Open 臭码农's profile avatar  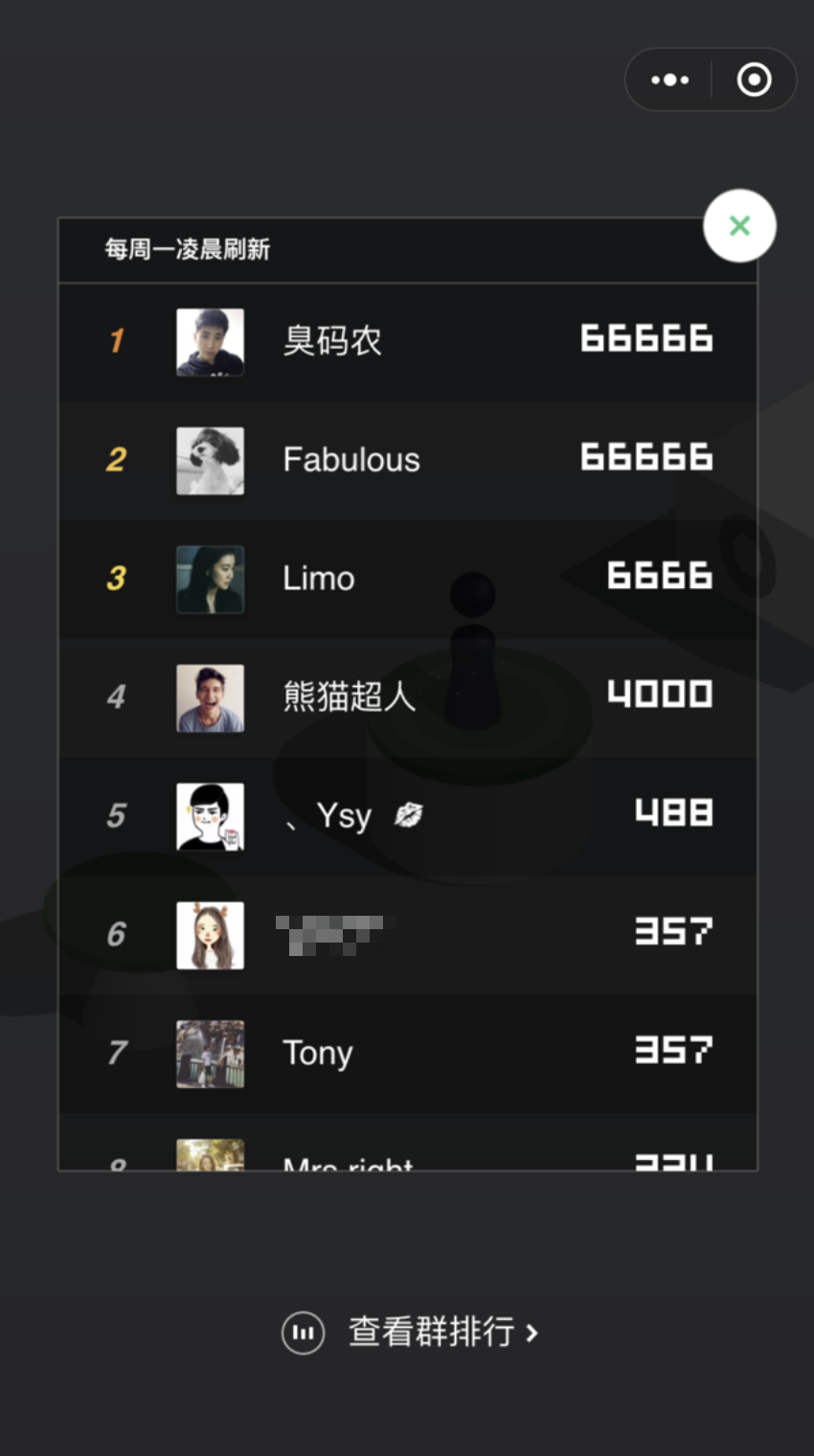pyautogui.click(x=210, y=341)
